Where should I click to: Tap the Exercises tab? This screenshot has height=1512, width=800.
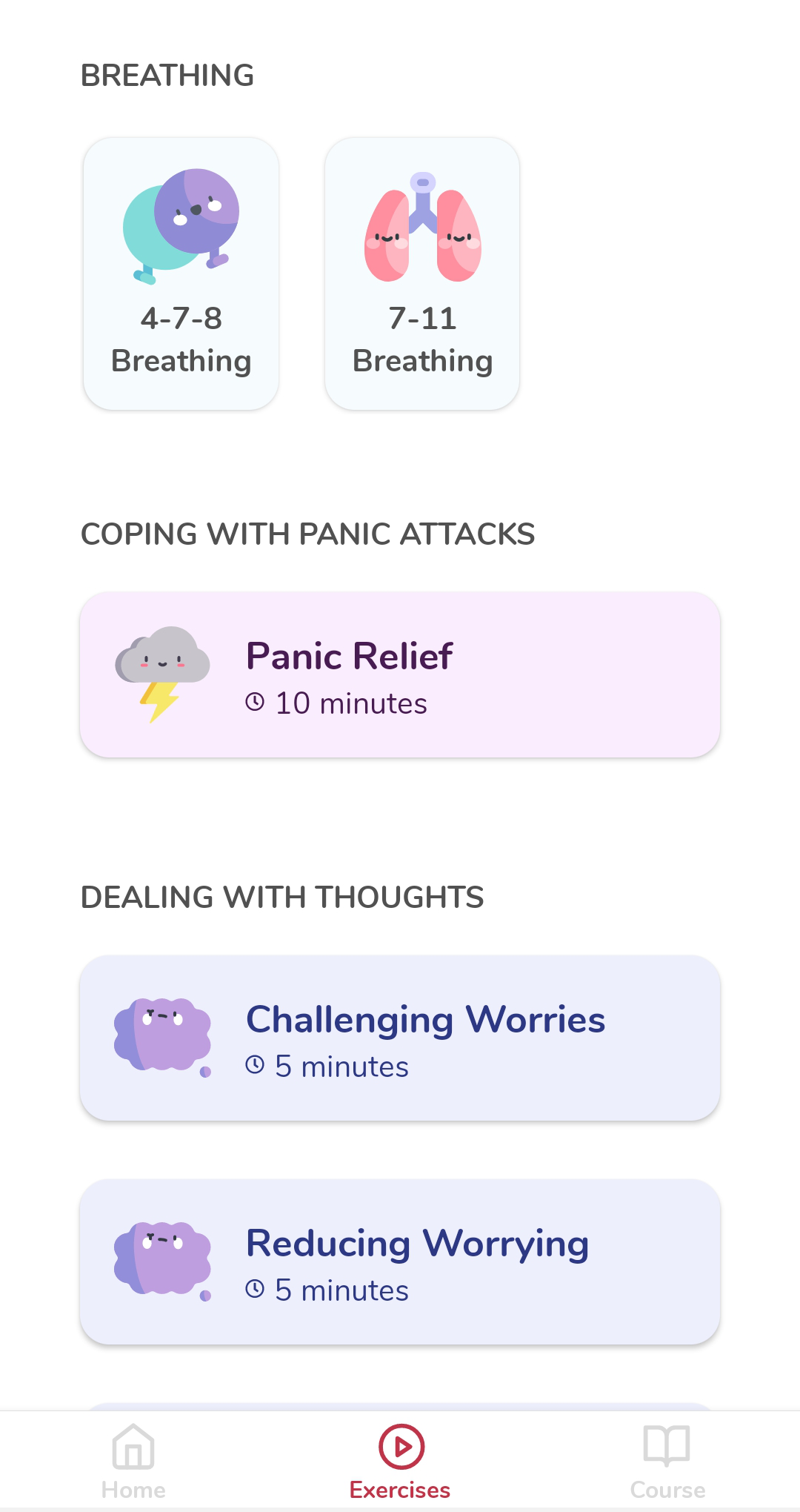(400, 1462)
